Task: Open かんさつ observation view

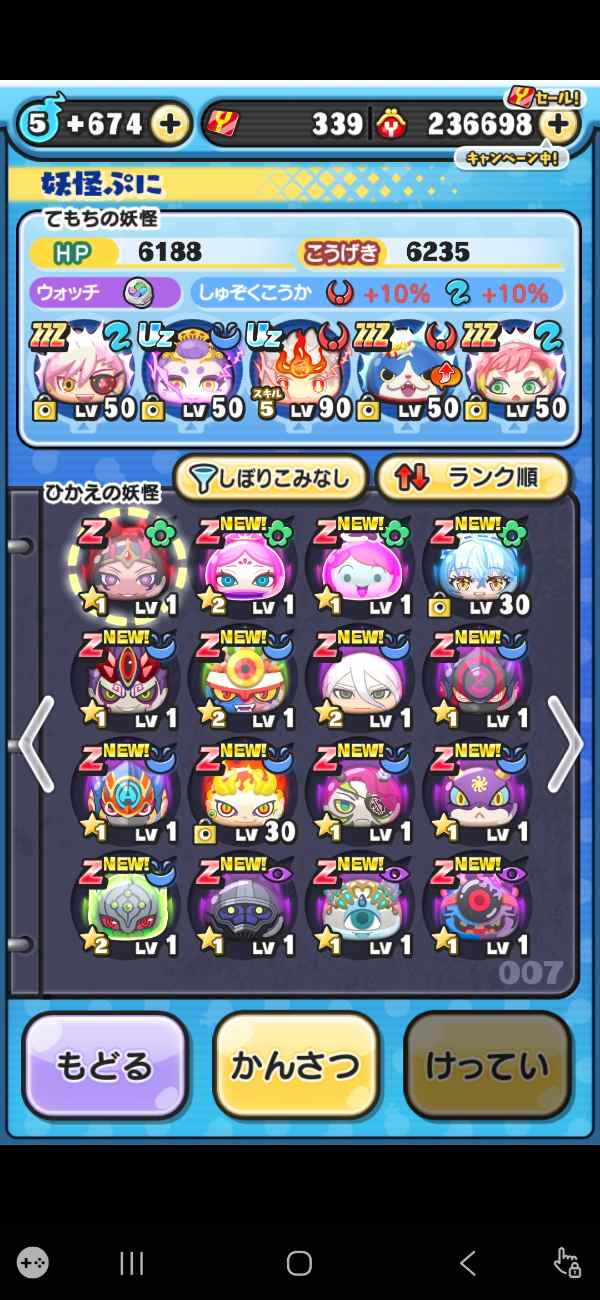Action: tap(296, 1066)
